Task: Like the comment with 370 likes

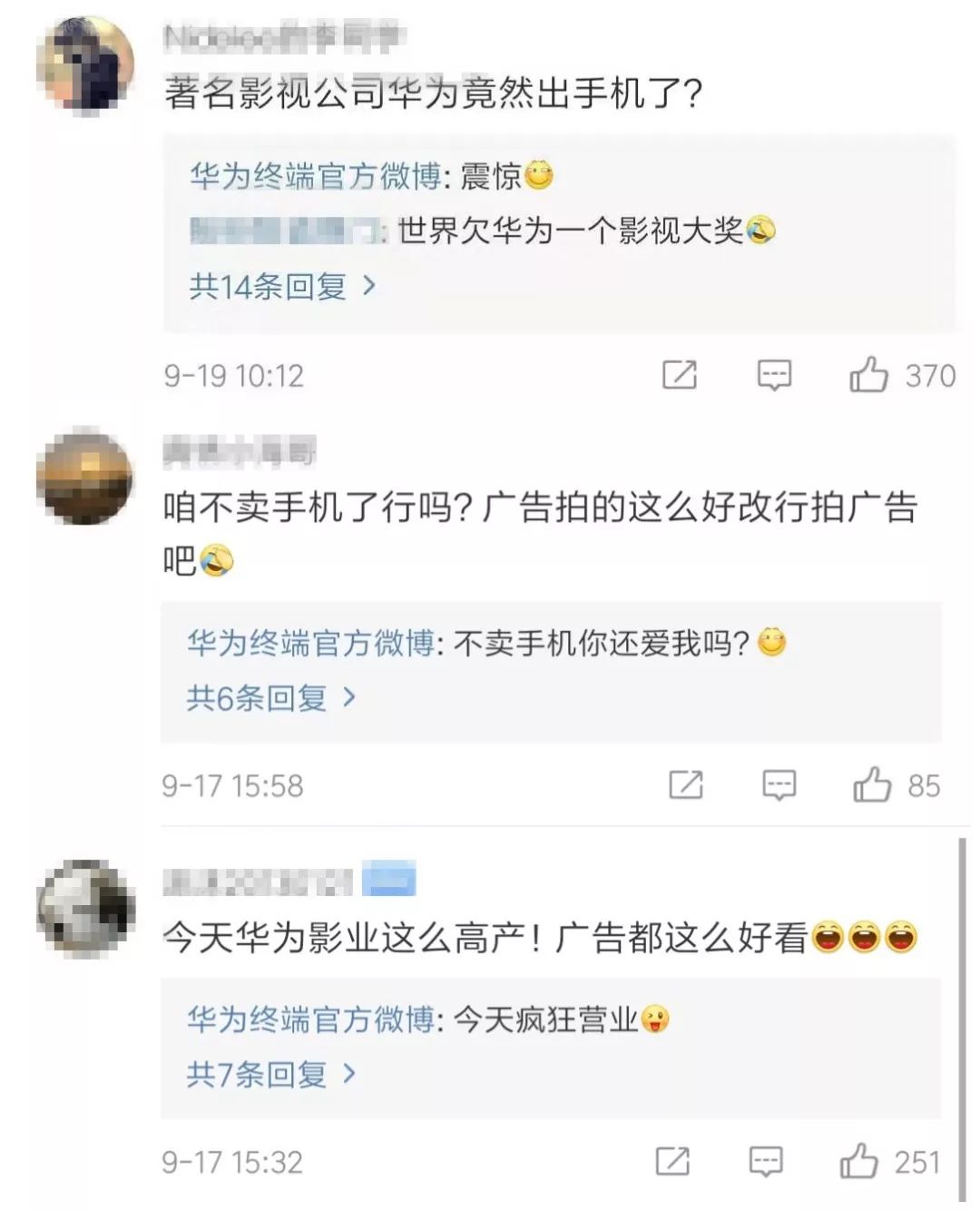Action: pos(868,375)
